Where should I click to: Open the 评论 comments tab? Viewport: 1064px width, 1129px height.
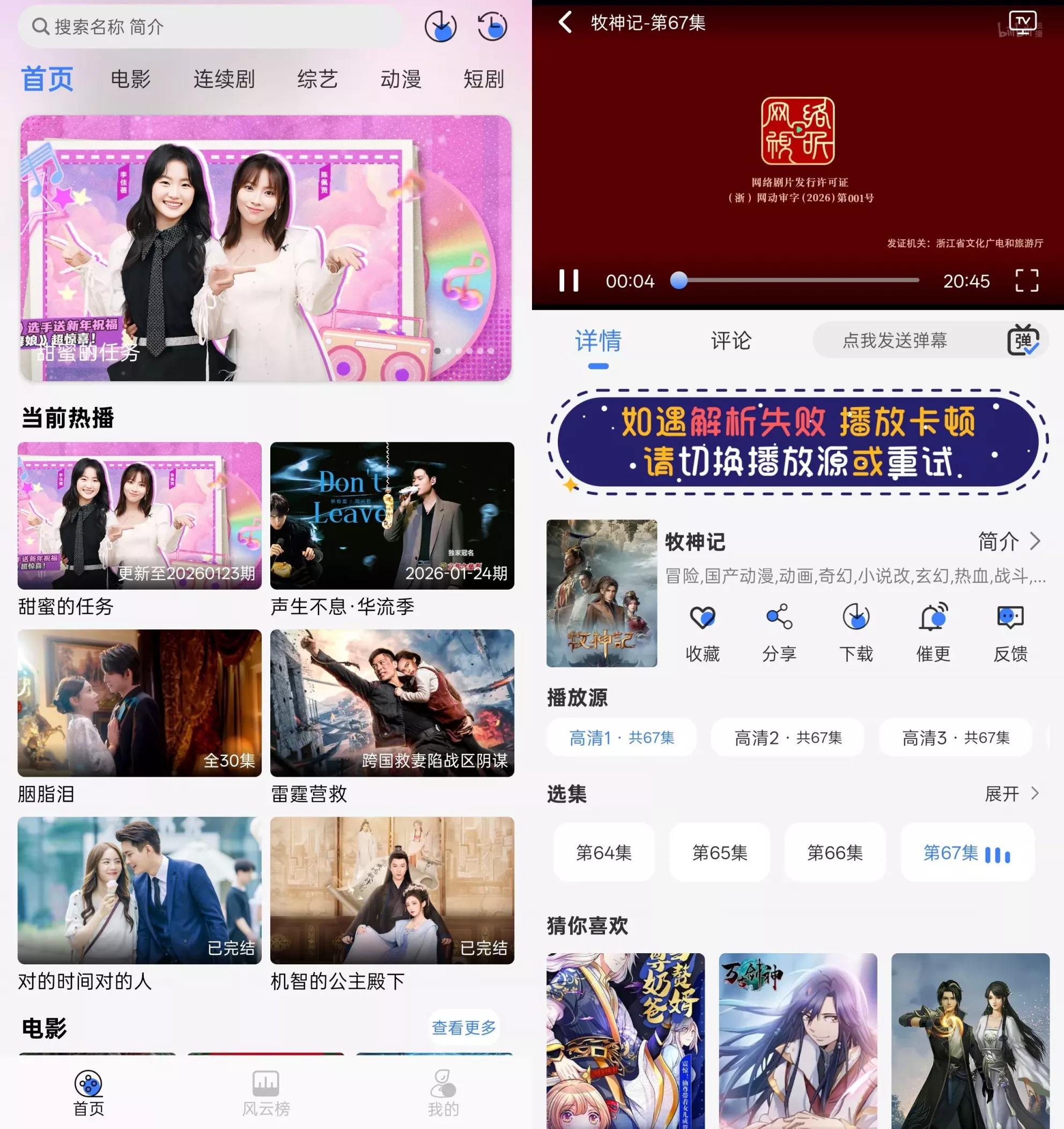pos(730,341)
